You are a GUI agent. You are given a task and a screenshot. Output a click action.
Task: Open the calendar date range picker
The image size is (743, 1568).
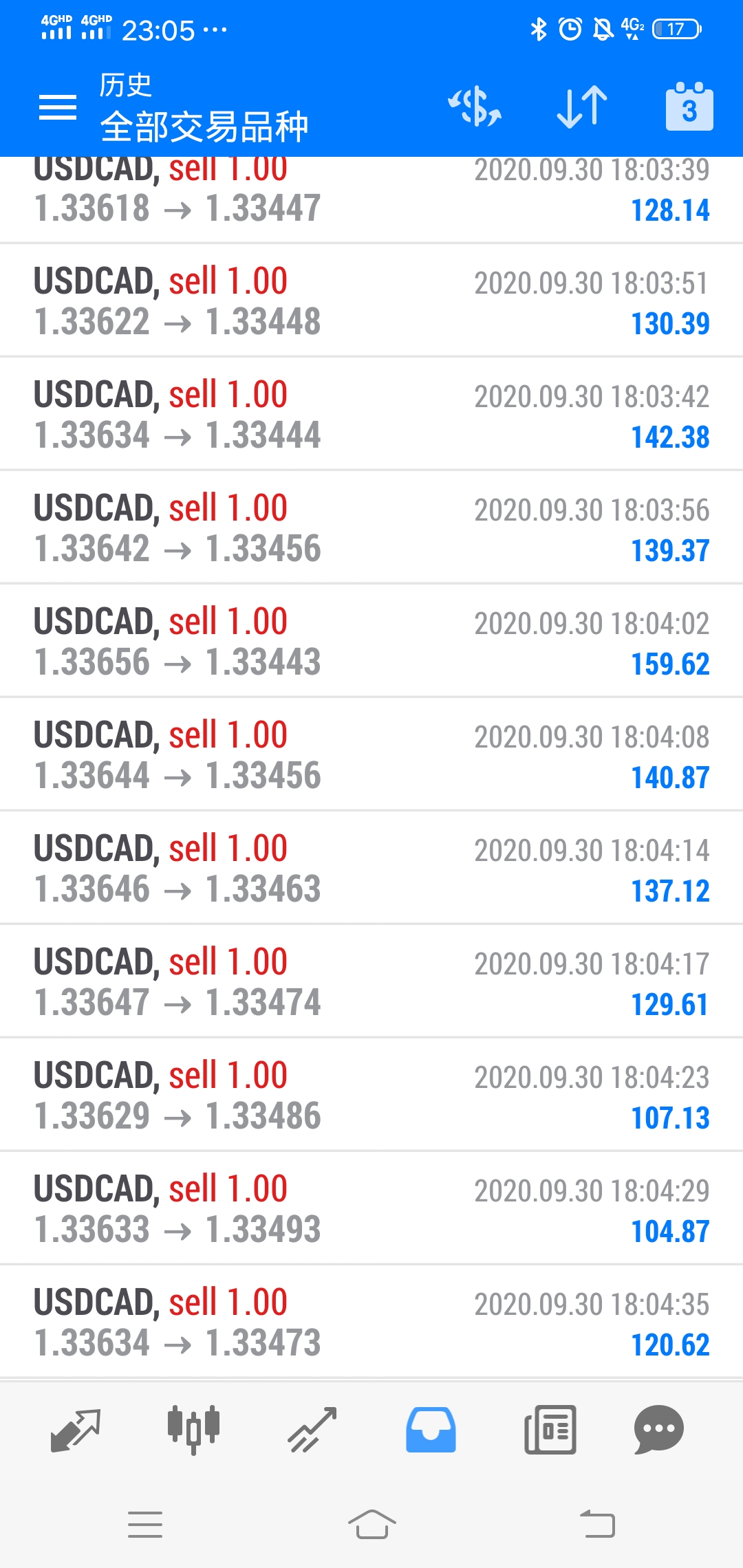tap(689, 106)
